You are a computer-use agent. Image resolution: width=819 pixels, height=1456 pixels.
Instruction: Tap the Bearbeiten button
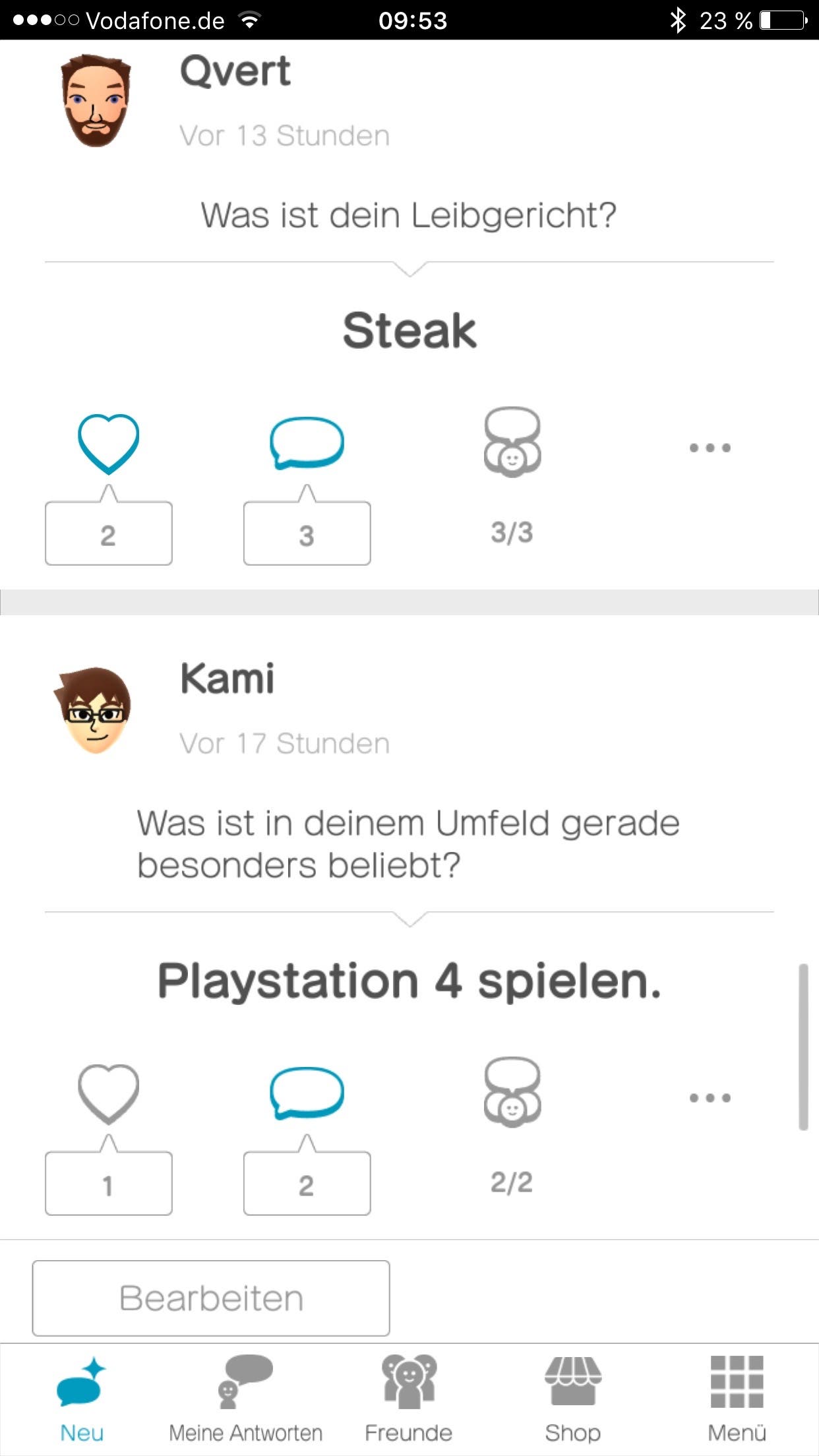[x=211, y=1298]
